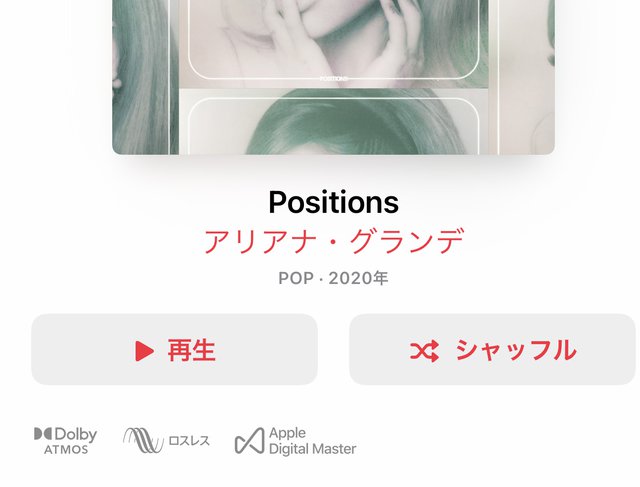The width and height of the screenshot is (640, 487).
Task: Tap the 再生 play button
Action: 174,350
